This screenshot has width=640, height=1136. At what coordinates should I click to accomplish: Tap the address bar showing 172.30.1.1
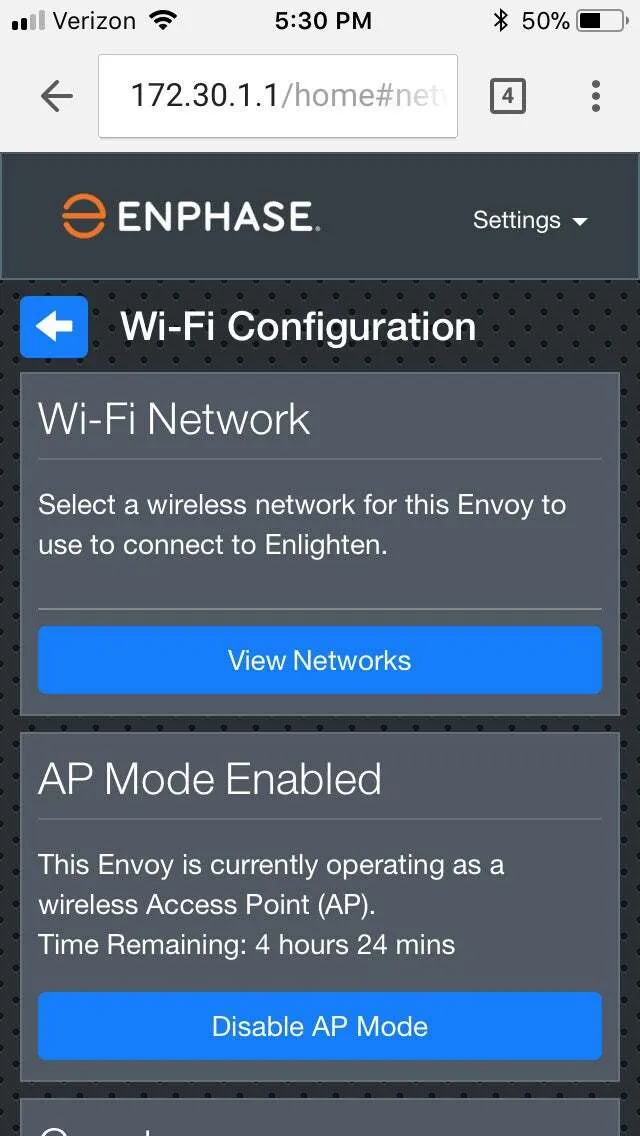(x=278, y=96)
